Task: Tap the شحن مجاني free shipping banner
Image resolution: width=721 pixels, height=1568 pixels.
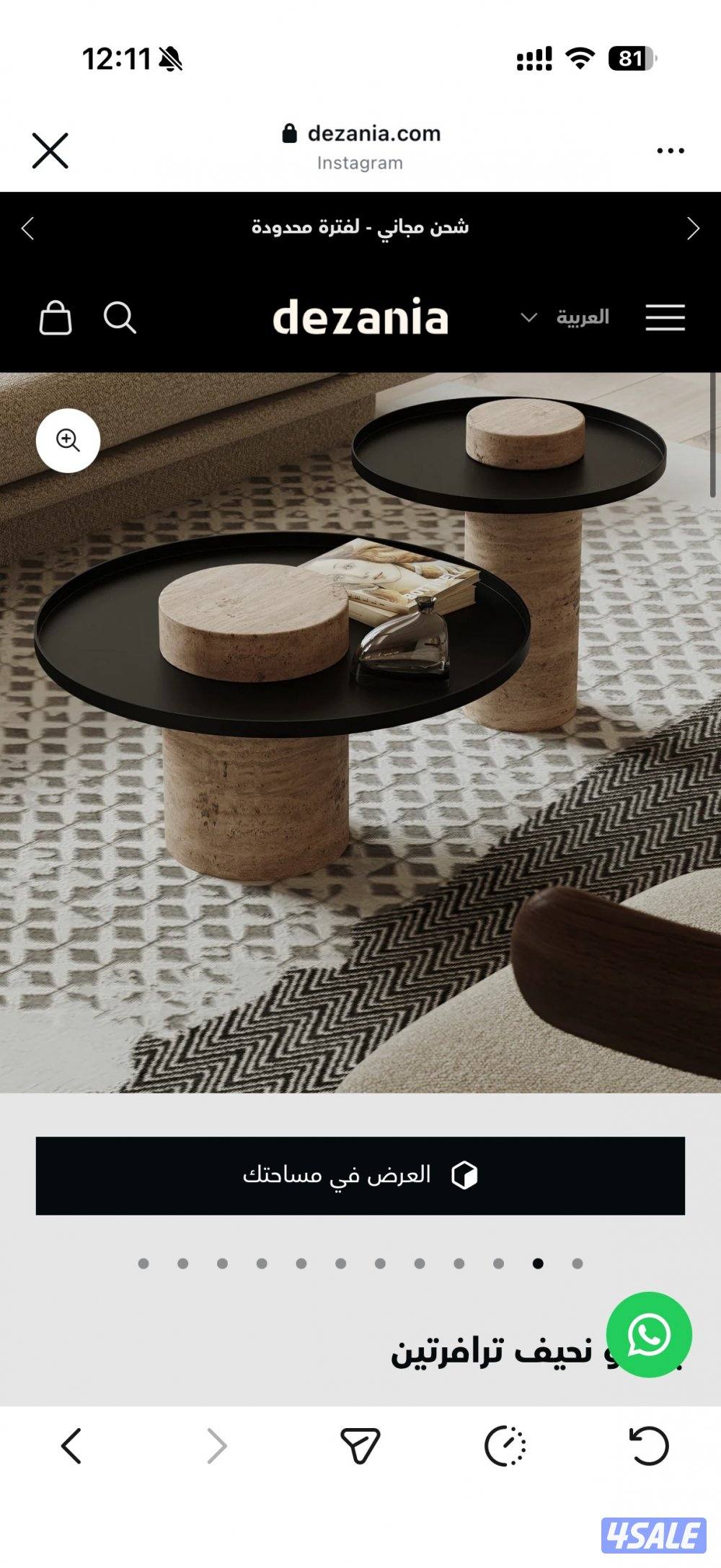Action: 360,227
